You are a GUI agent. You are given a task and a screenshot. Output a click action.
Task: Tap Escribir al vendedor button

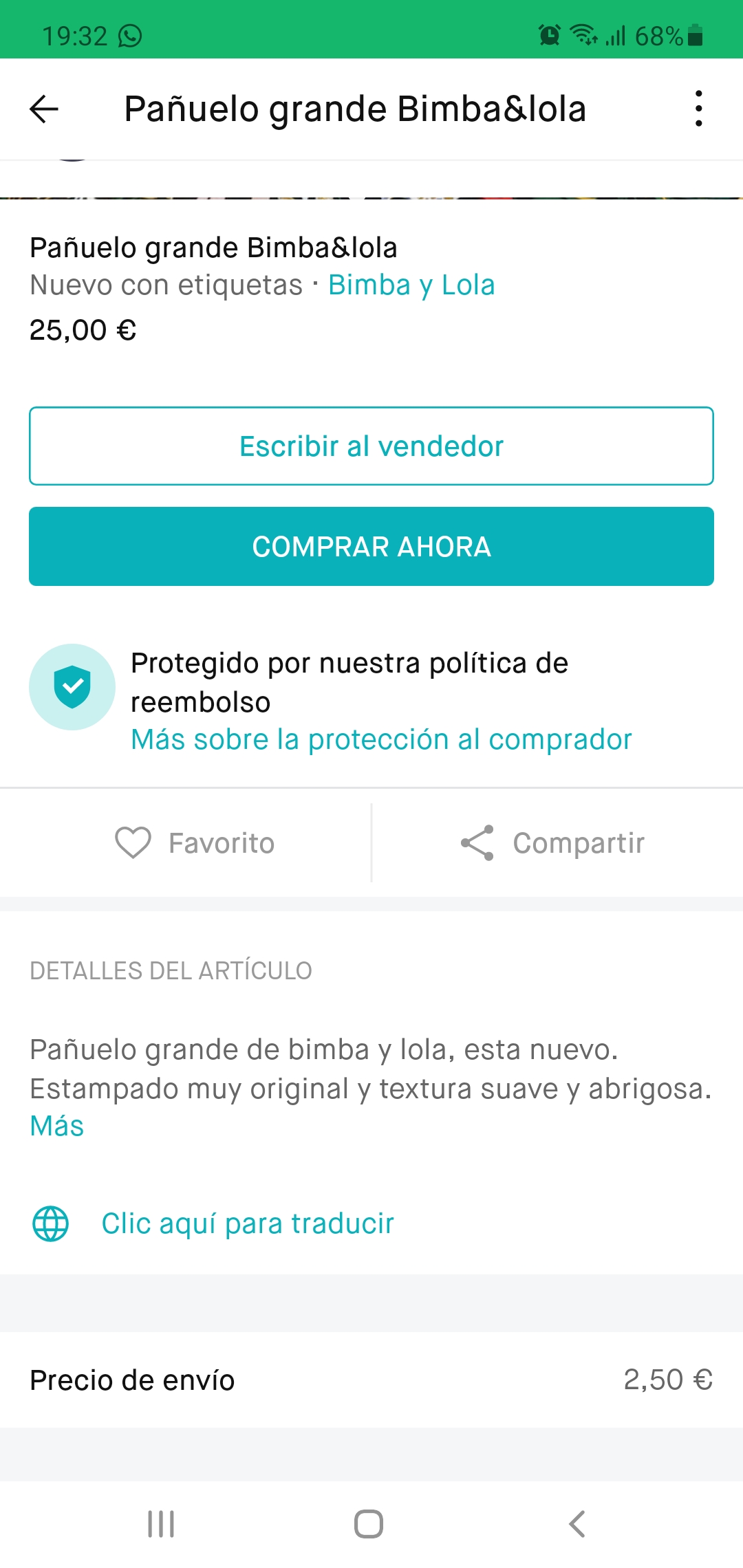[371, 446]
